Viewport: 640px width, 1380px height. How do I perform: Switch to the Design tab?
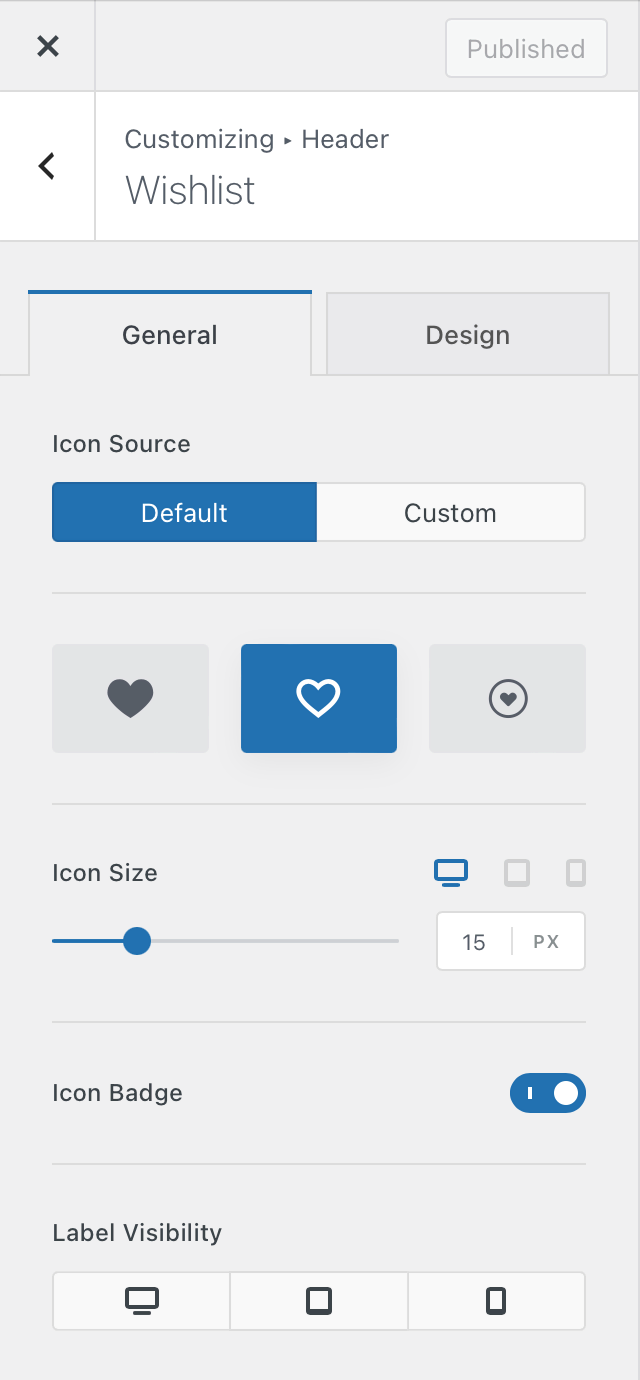tap(468, 334)
